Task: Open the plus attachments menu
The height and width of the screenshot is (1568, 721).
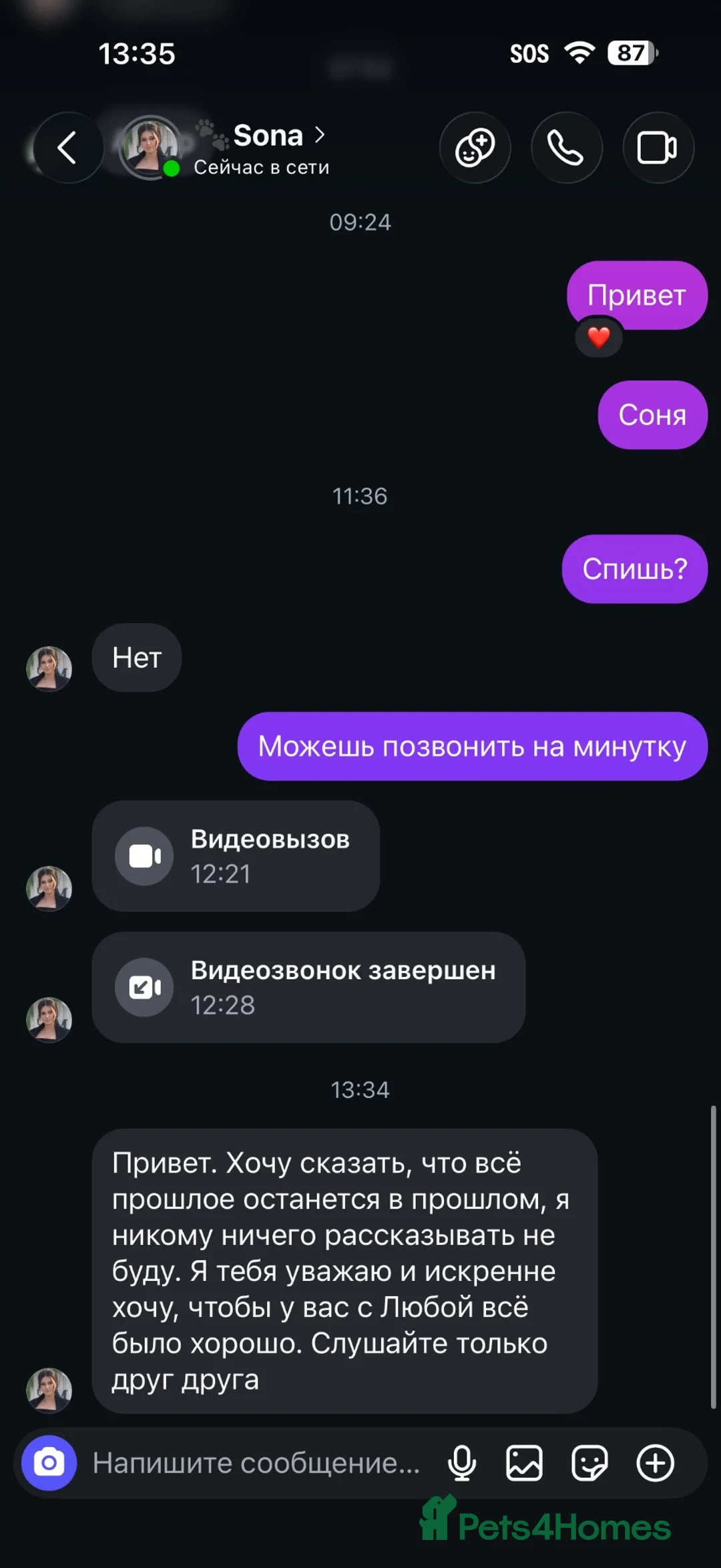Action: (655, 1463)
